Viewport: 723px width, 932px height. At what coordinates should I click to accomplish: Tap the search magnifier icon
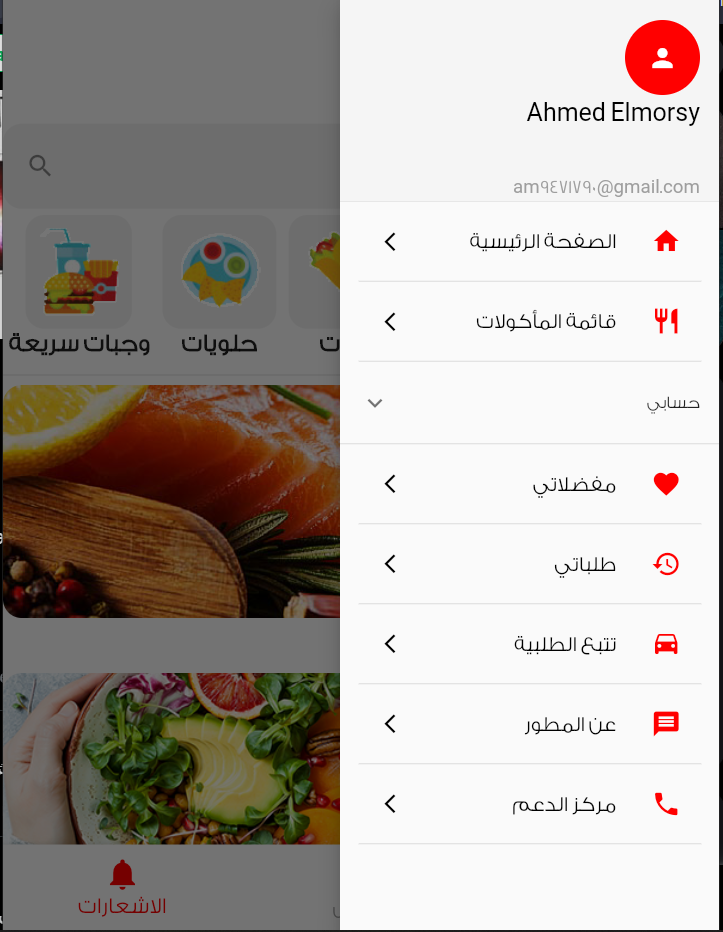pos(40,165)
